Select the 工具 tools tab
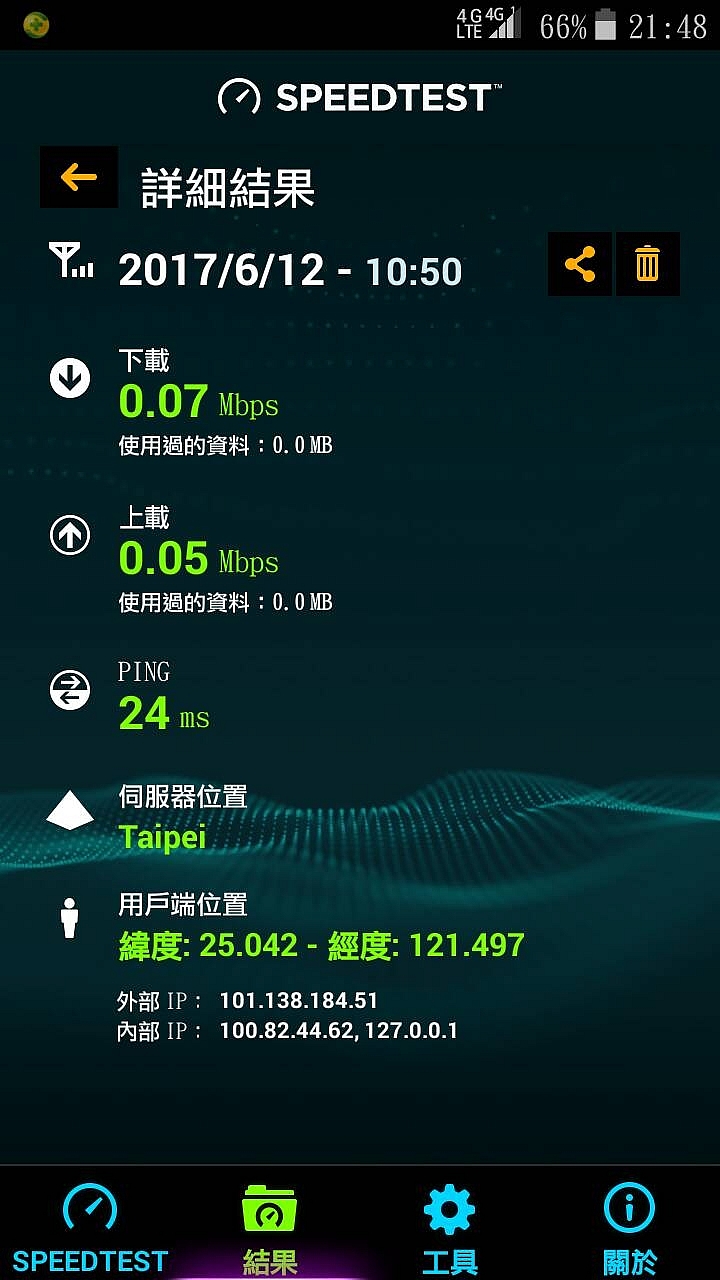Screen dimensions: 720x1280 tap(450, 1226)
